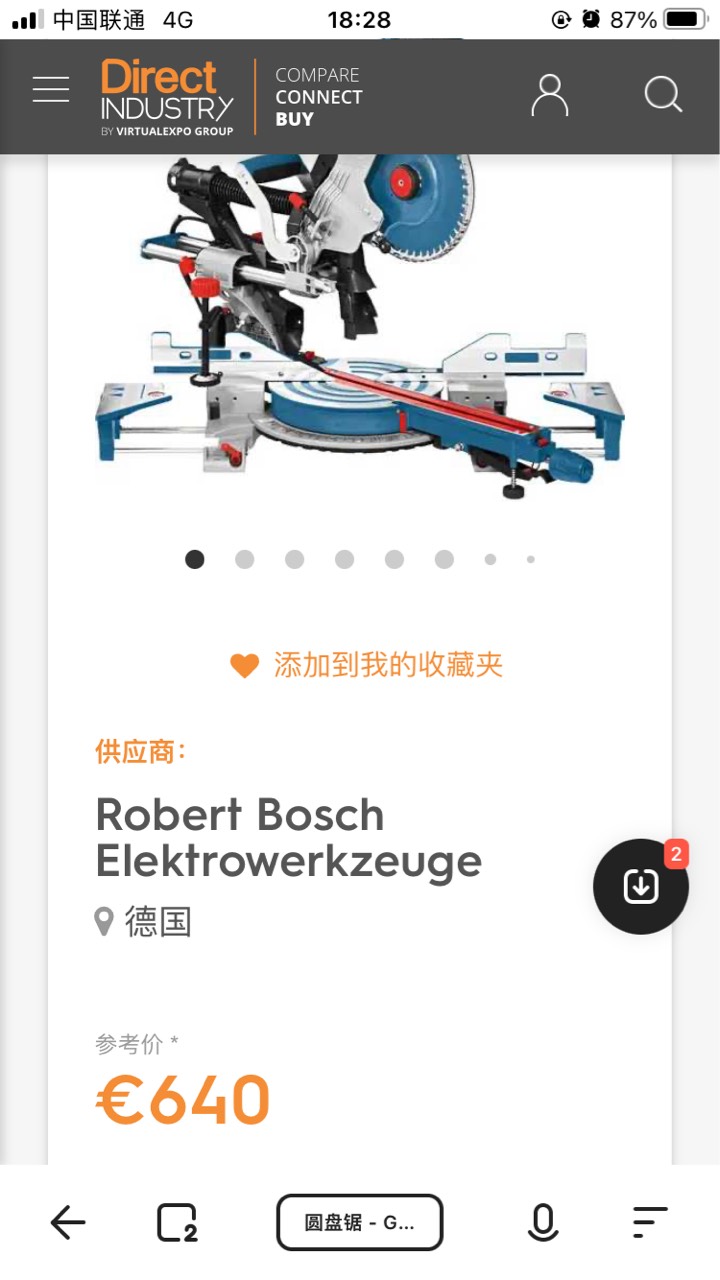Jump to the second image dot
The height and width of the screenshot is (1280, 720).
pos(245,560)
